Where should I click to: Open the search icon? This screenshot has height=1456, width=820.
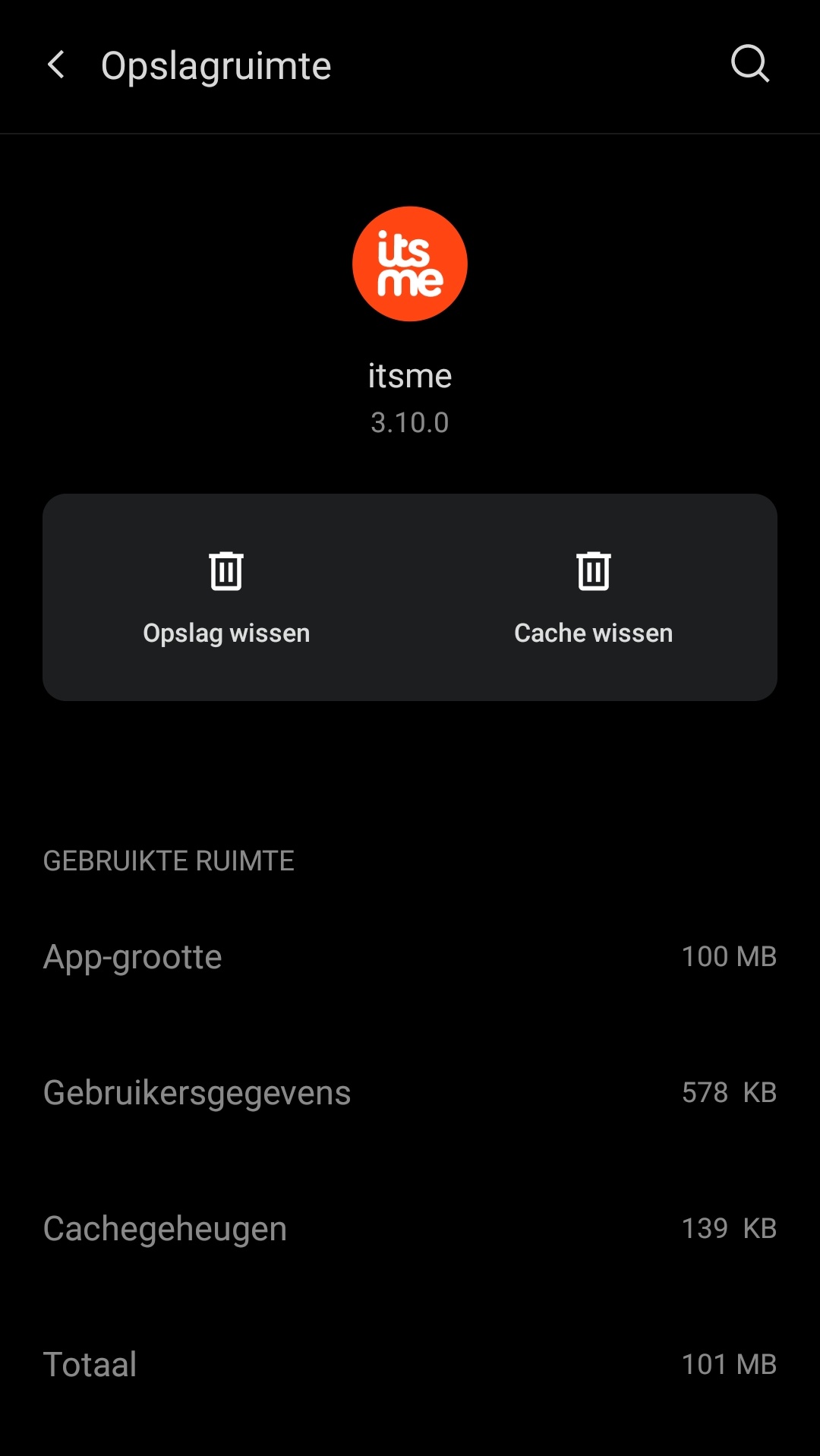(x=749, y=64)
